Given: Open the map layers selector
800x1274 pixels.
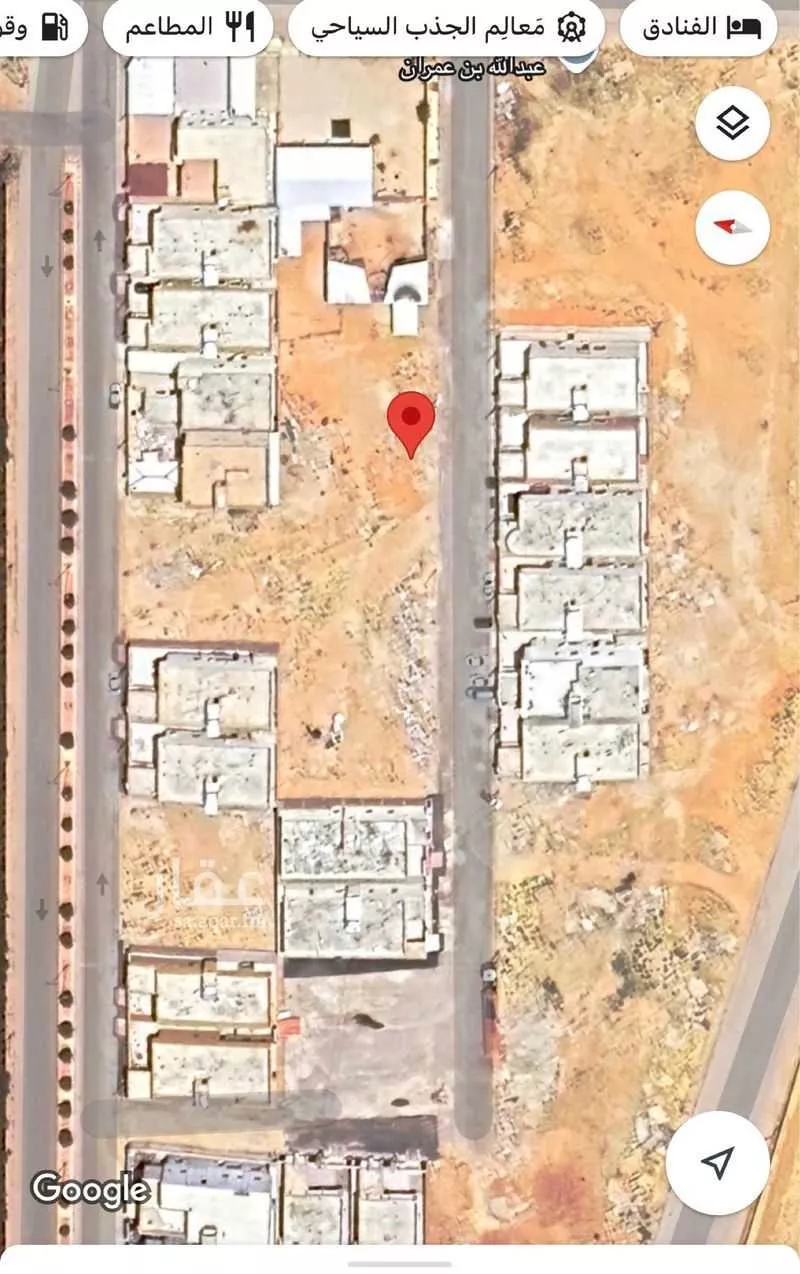Looking at the screenshot, I should pyautogui.click(x=732, y=123).
